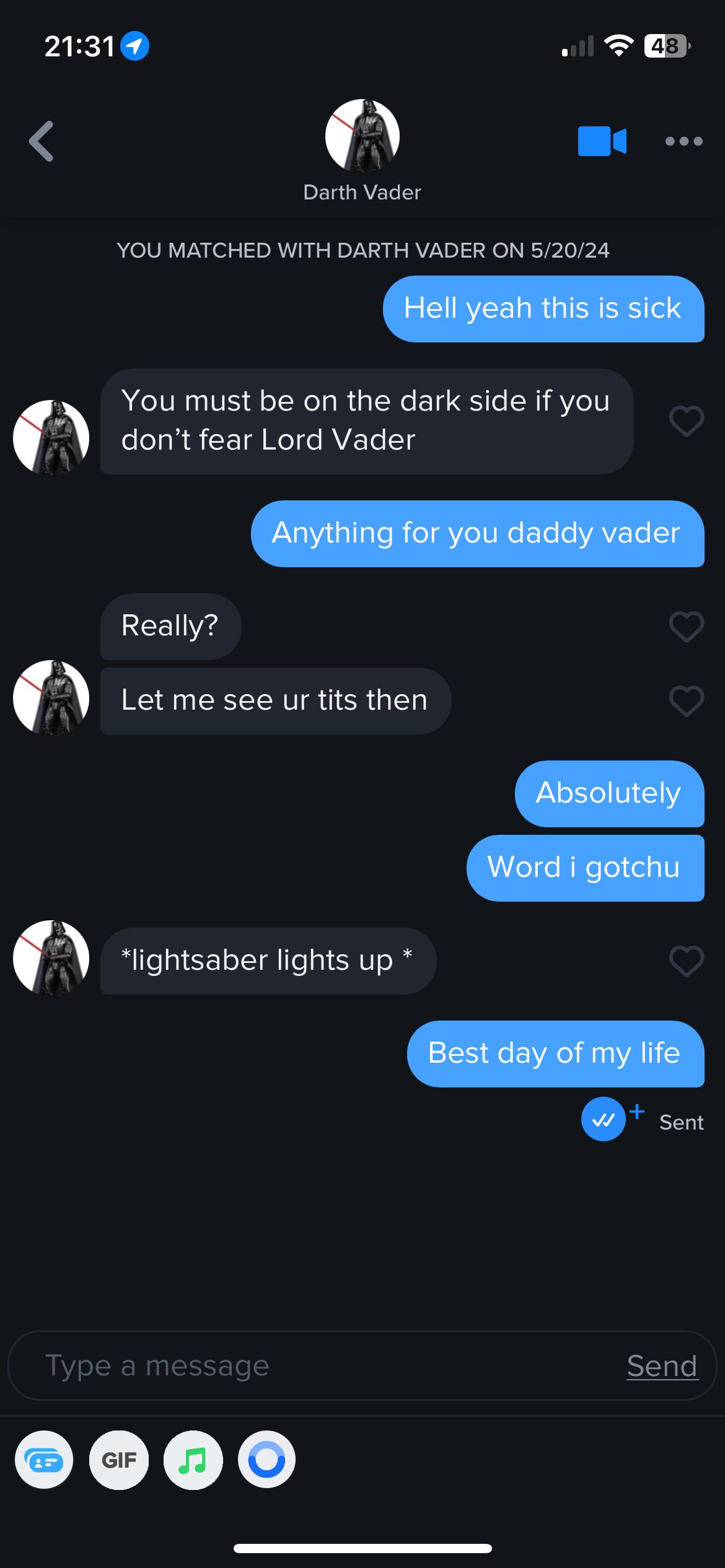Image resolution: width=725 pixels, height=1568 pixels.
Task: Open the conversation options menu
Action: [683, 141]
